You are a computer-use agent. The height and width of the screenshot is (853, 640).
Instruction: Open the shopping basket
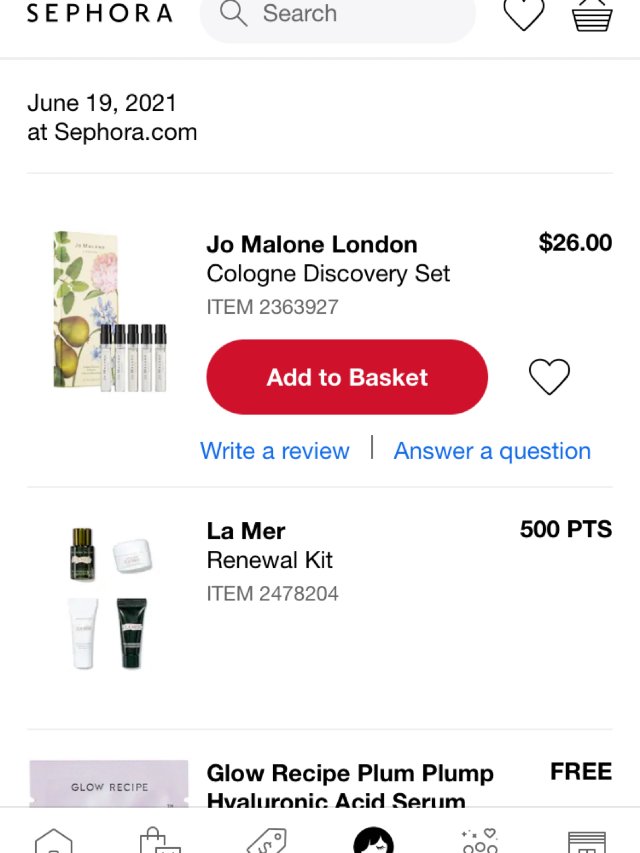[x=591, y=15]
